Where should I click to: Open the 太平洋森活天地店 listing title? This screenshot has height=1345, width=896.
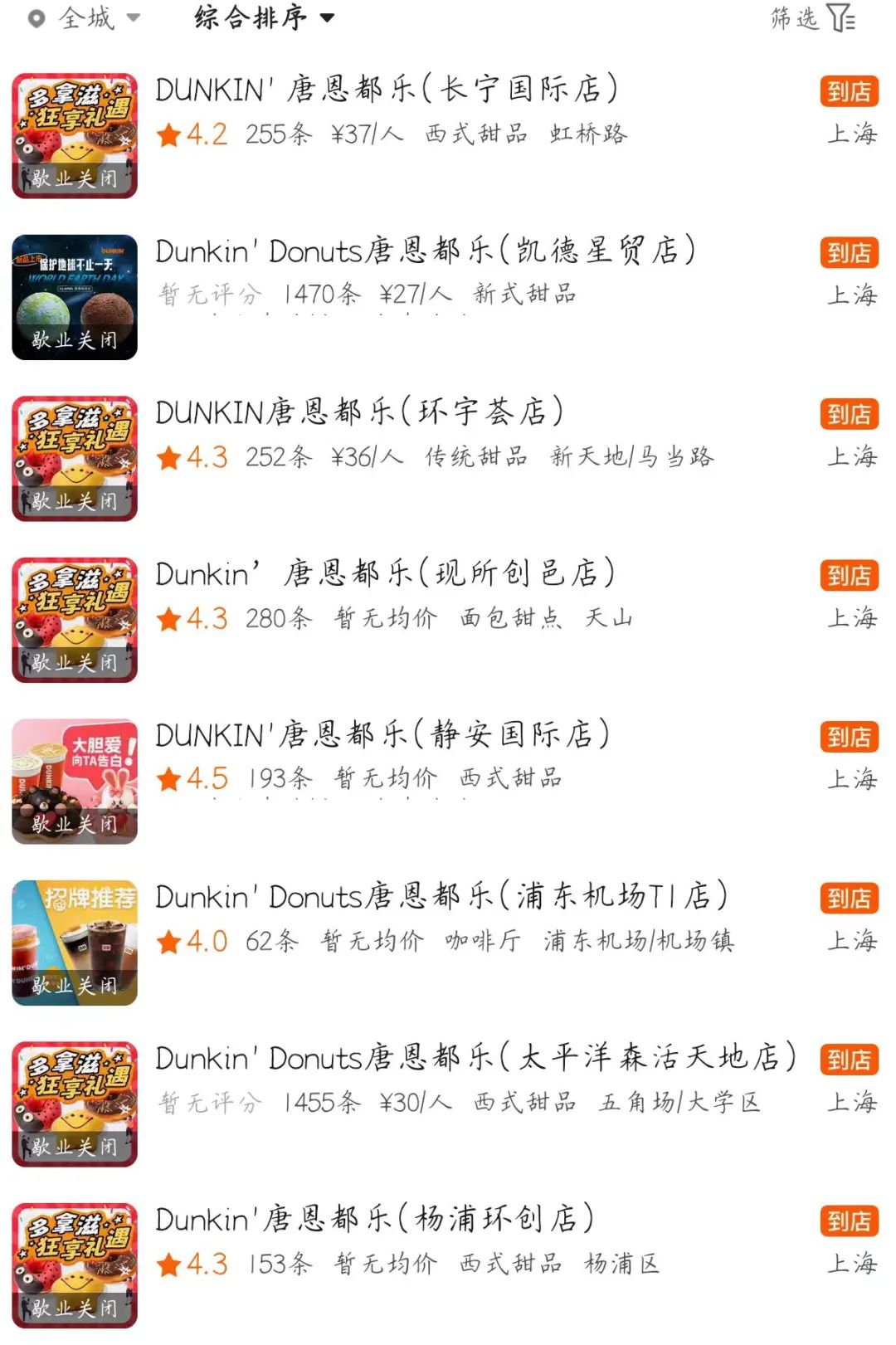click(477, 1060)
